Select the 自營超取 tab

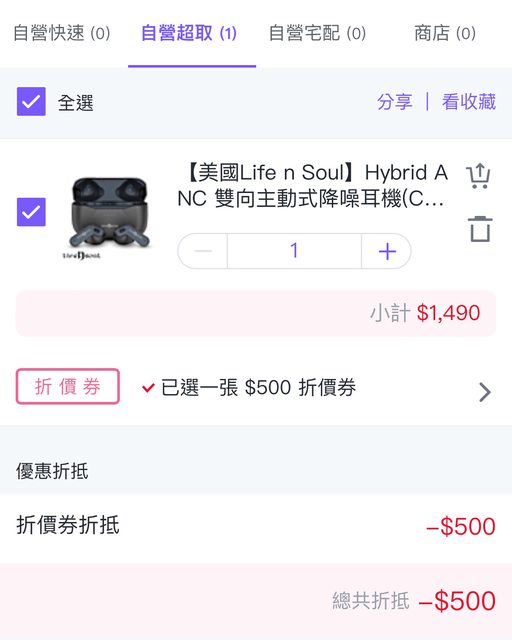pos(189,33)
